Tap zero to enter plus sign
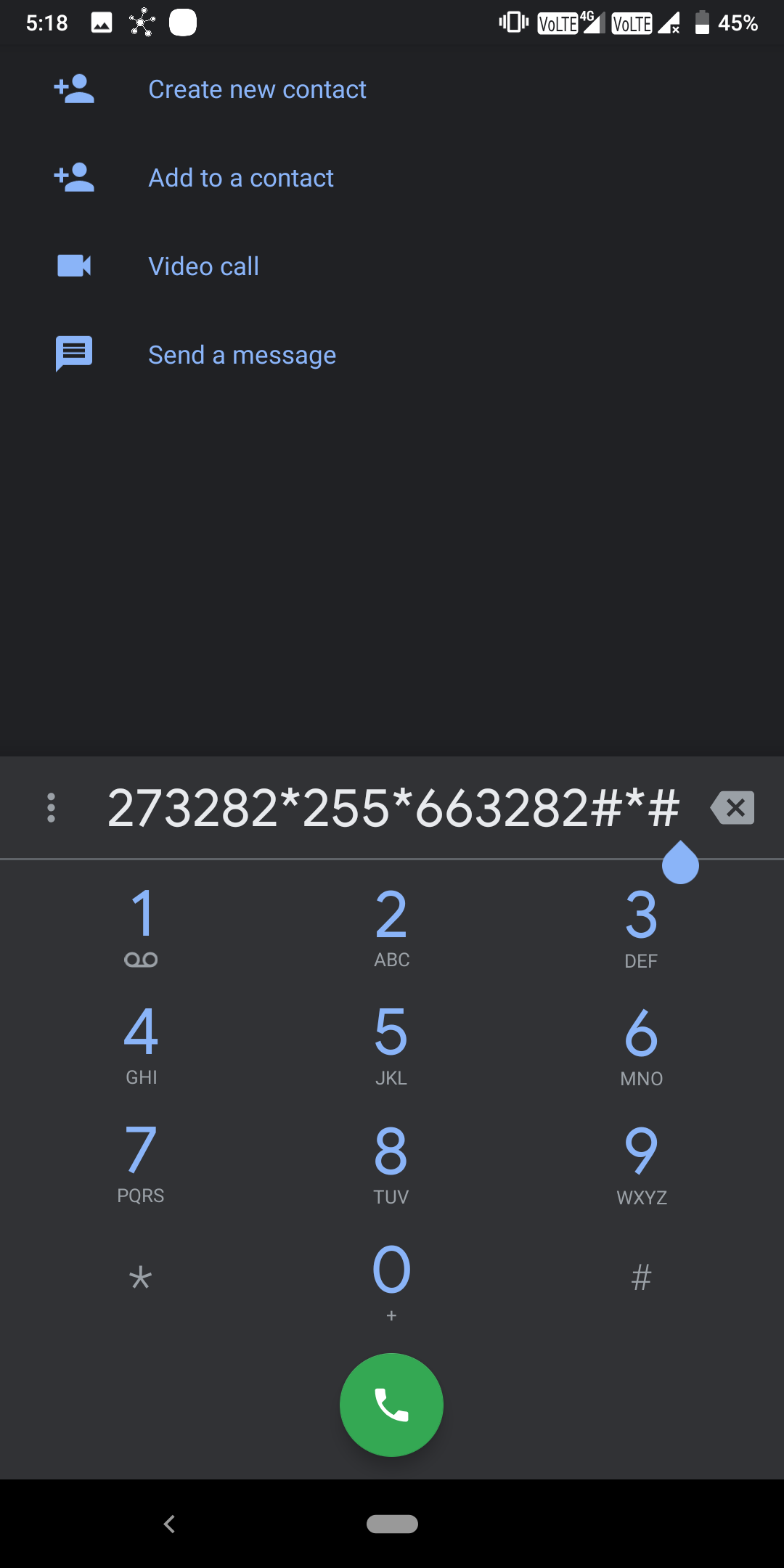 coord(391,1278)
